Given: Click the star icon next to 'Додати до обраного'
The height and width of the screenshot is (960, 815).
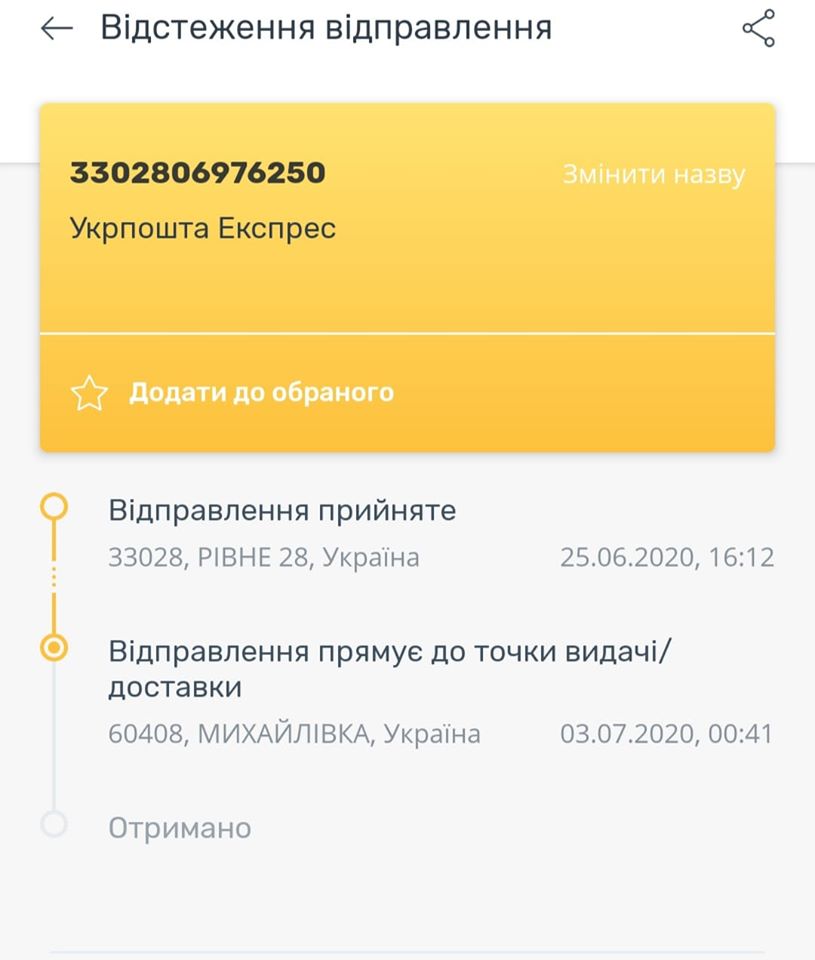Looking at the screenshot, I should click(x=87, y=392).
